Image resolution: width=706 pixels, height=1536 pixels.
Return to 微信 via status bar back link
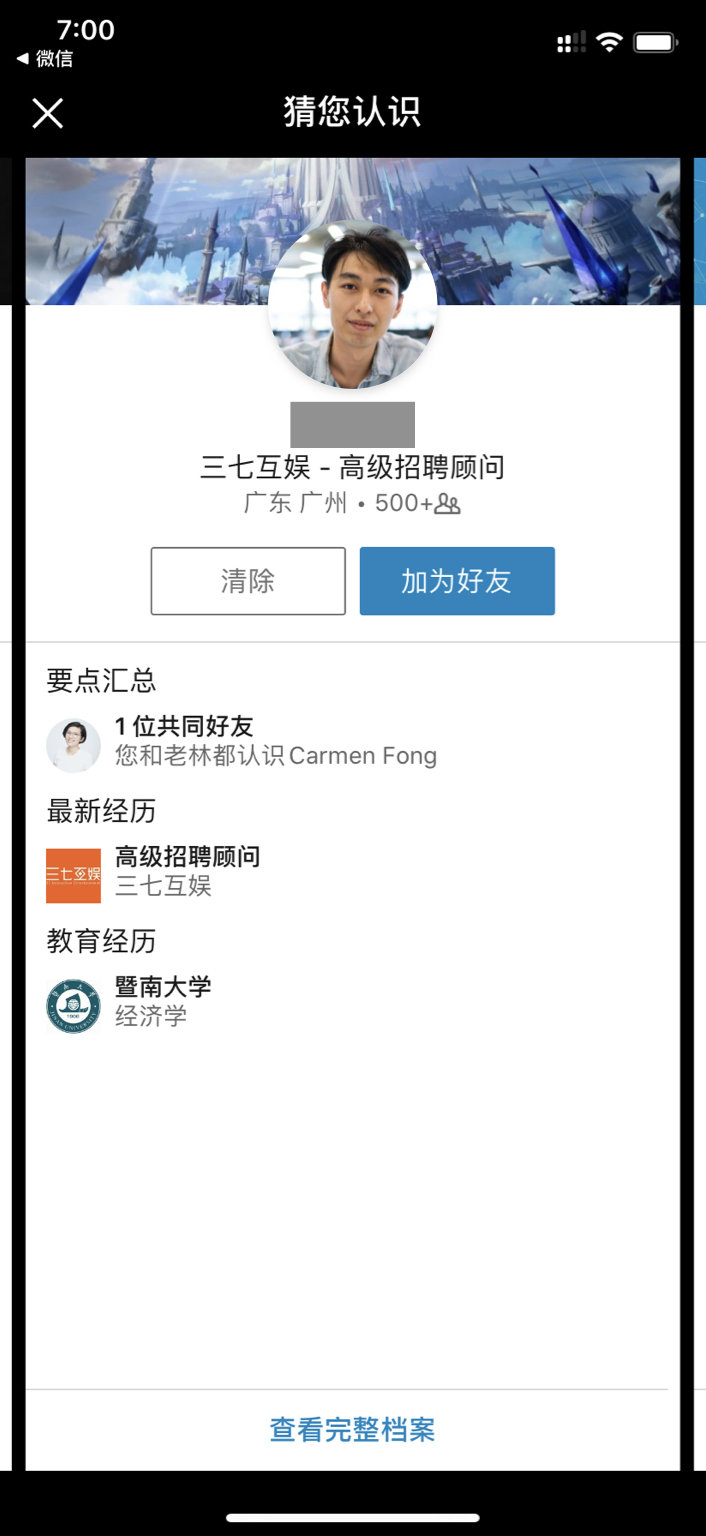[x=46, y=59]
